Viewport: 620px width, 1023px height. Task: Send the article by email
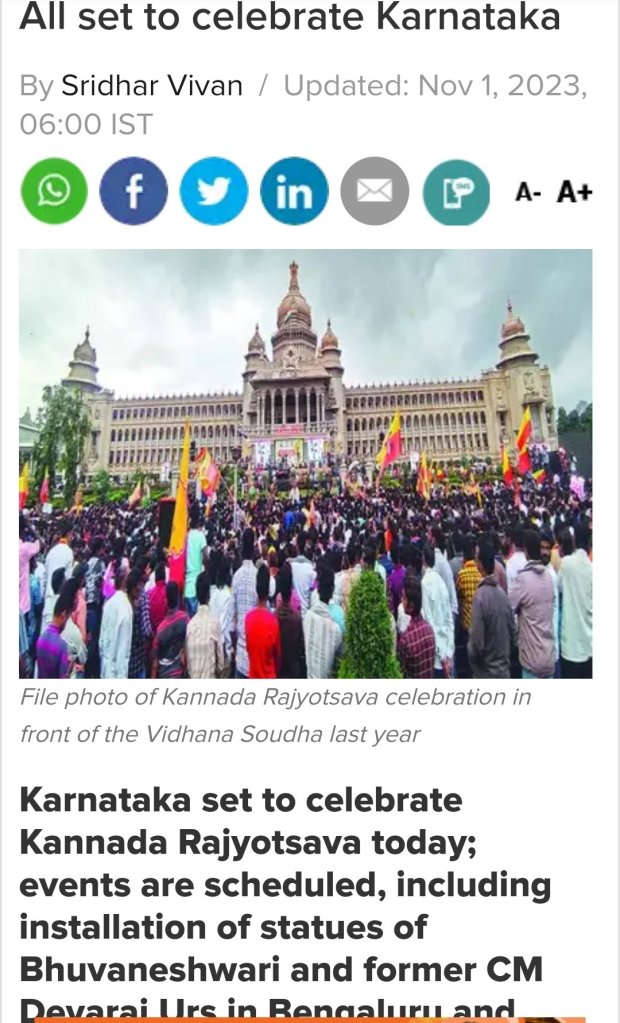375,191
